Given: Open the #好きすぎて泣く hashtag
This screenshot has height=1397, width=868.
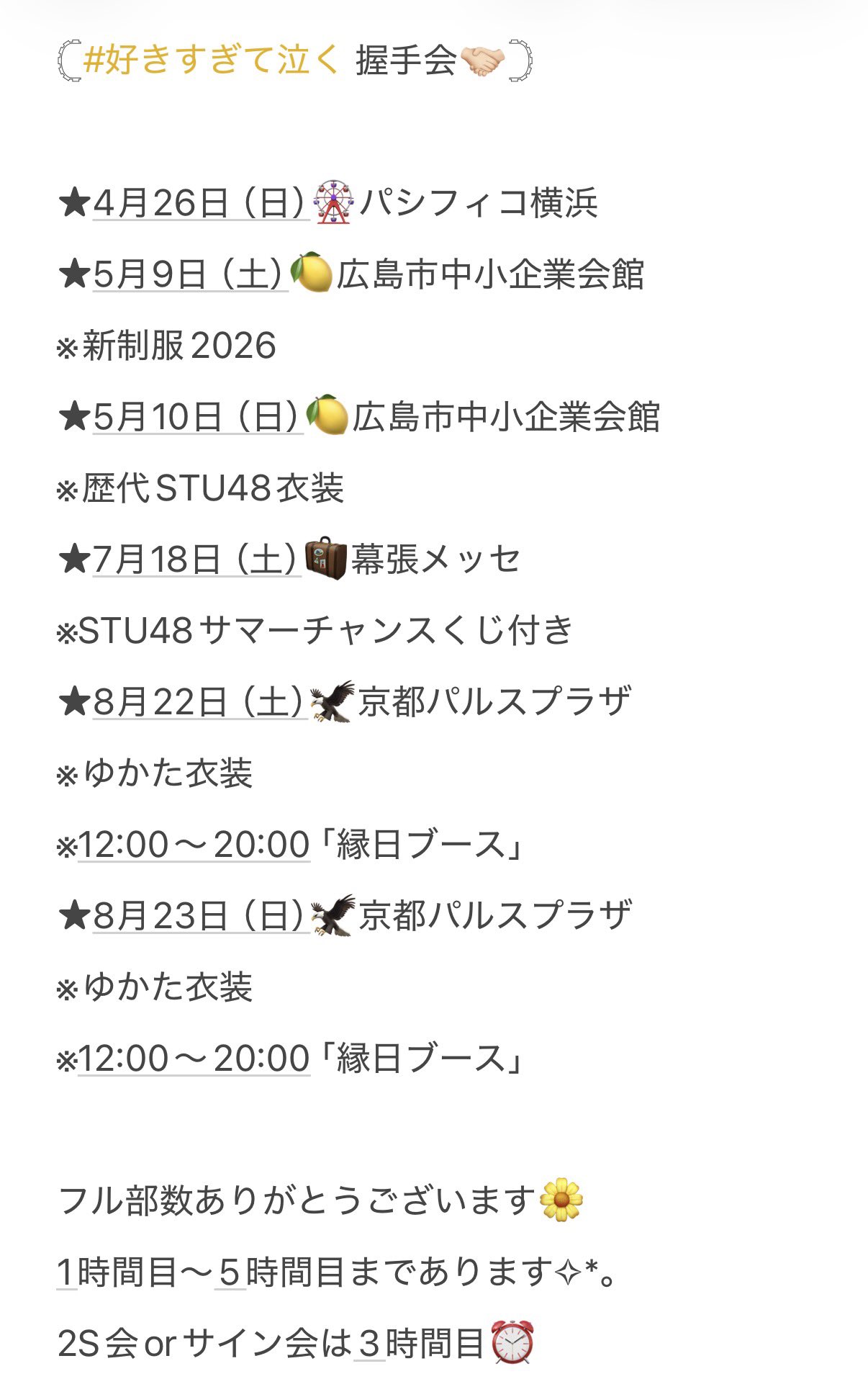Looking at the screenshot, I should click(211, 60).
